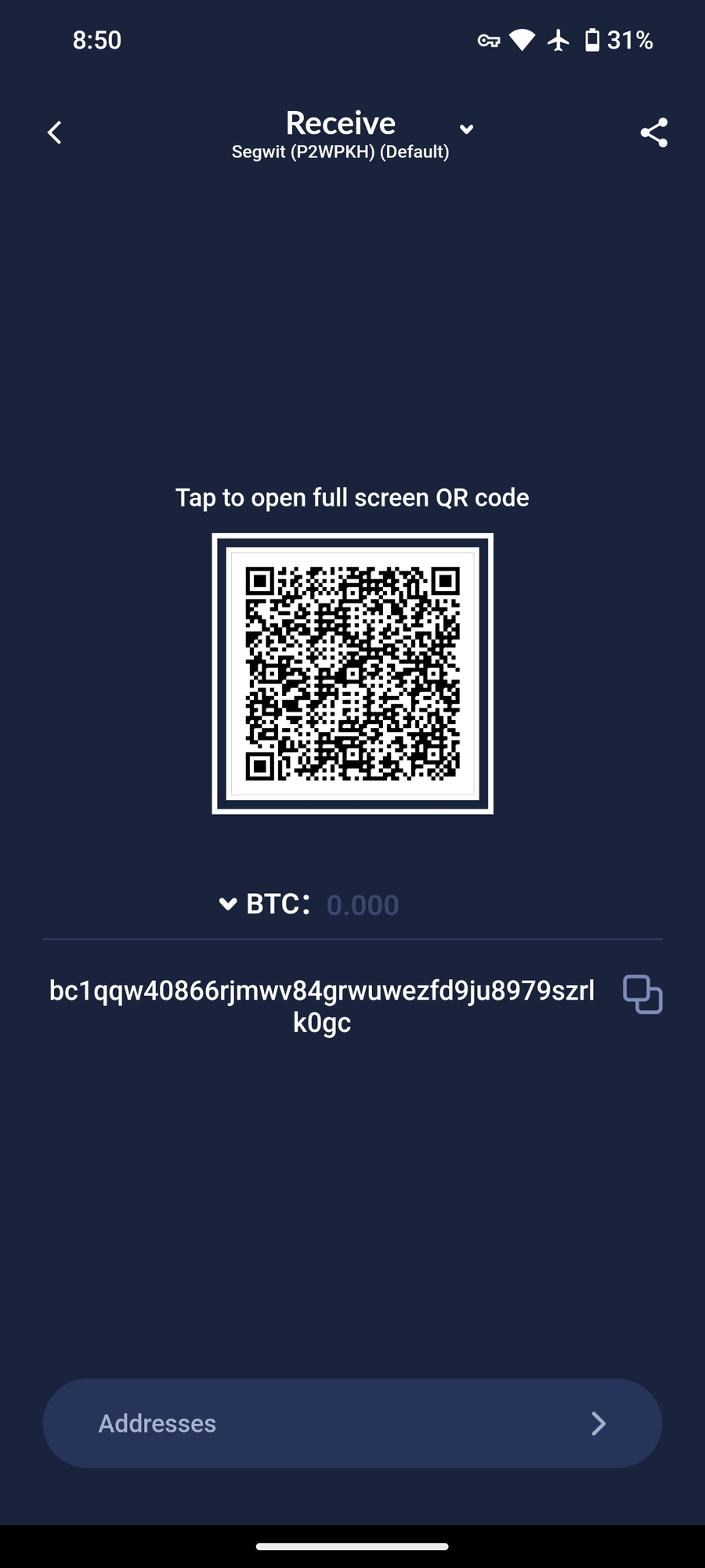Image resolution: width=705 pixels, height=1568 pixels.
Task: Tap the airplane mode status icon
Action: [x=558, y=40]
